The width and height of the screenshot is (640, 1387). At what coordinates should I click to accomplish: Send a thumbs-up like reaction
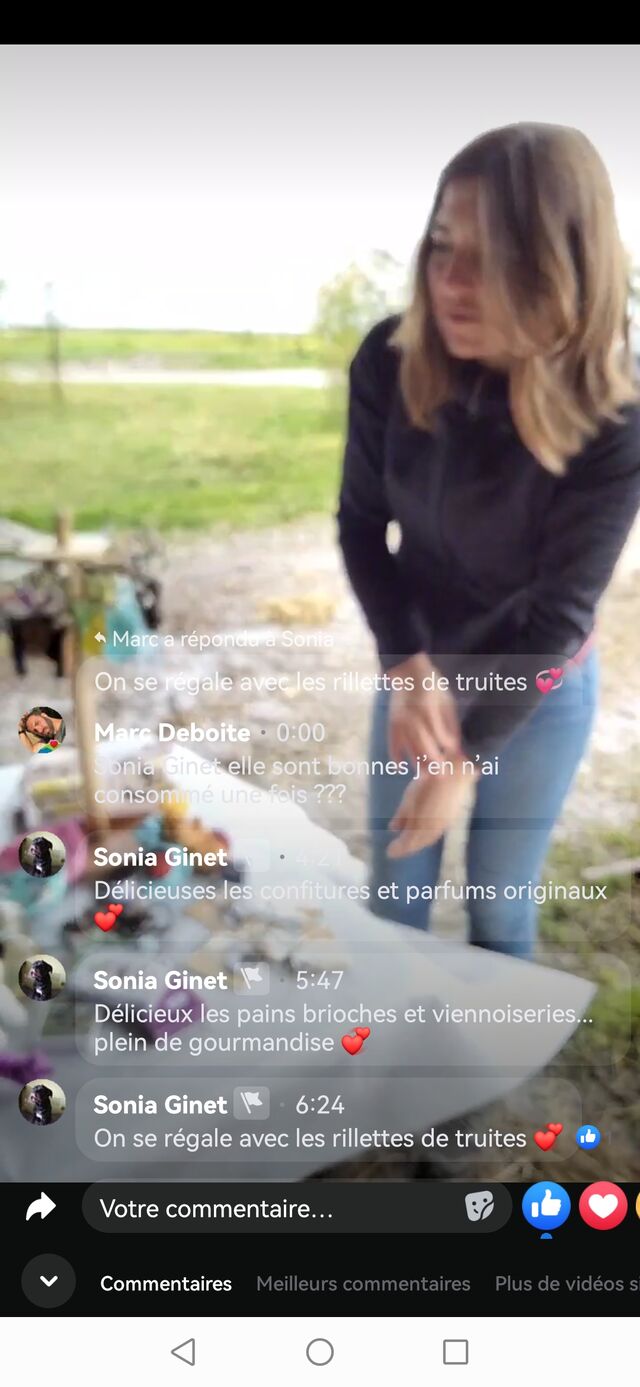coord(546,1207)
